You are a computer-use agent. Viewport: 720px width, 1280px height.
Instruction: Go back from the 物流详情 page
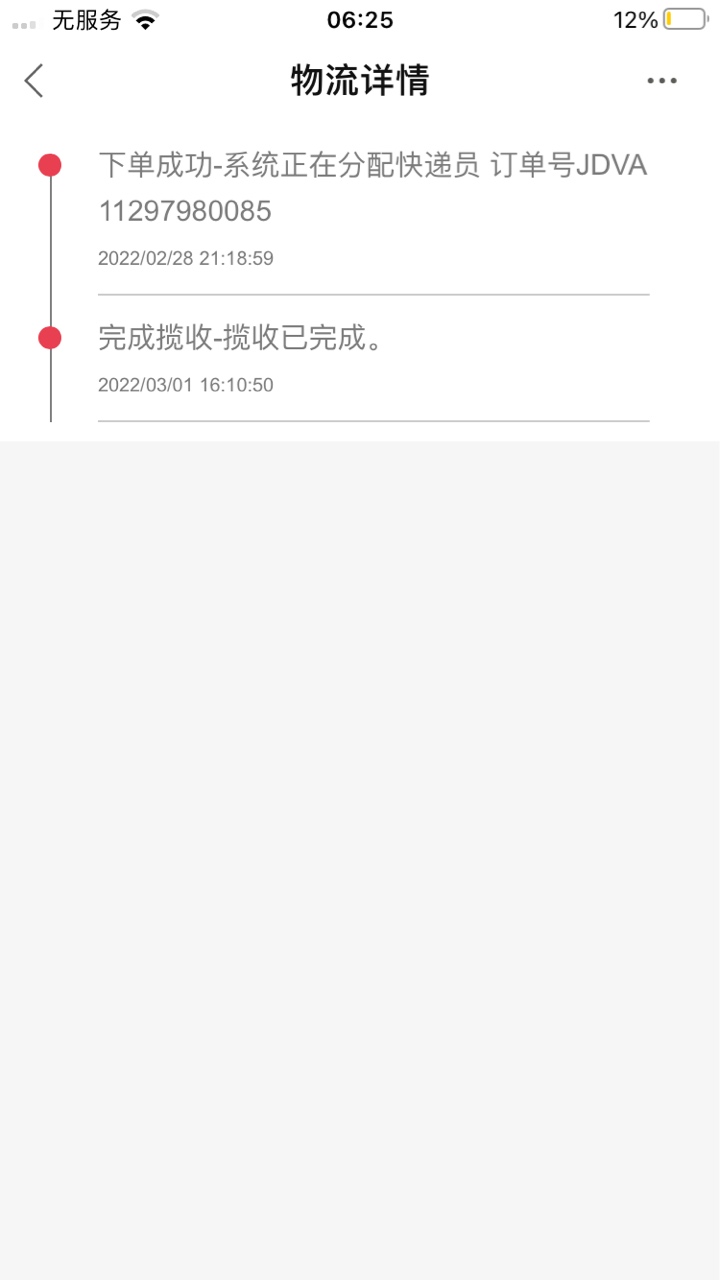coord(34,81)
